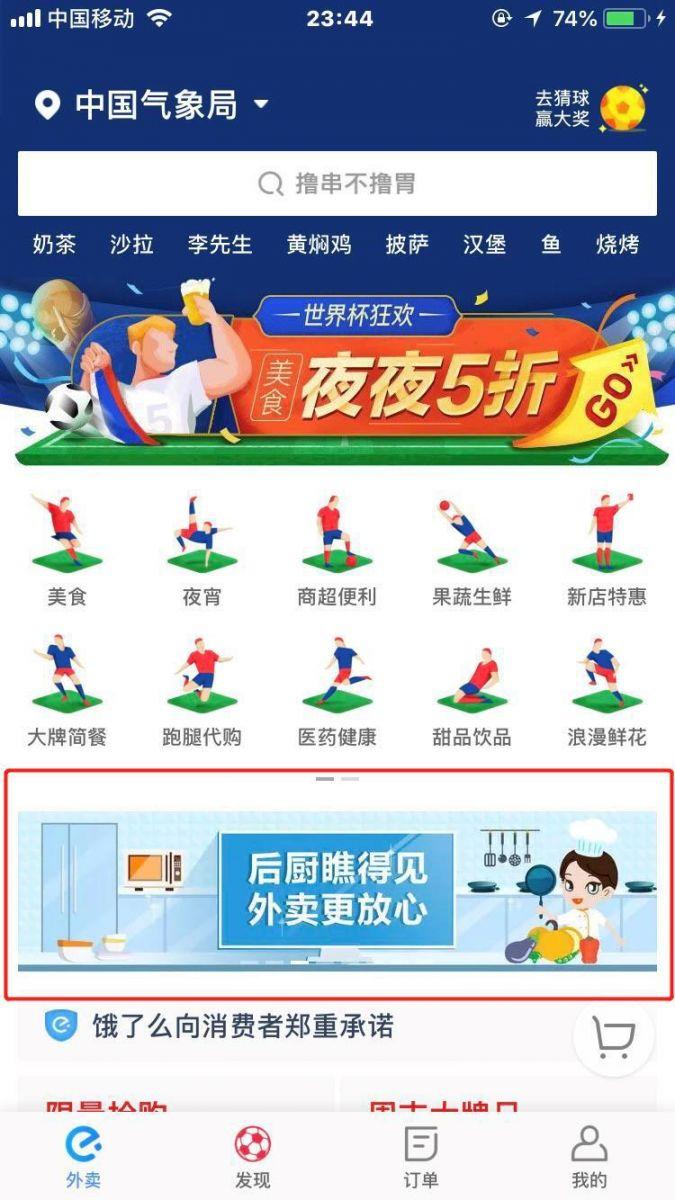This screenshot has height=1200, width=675.
Task: Select the 烧烤 quick search keyword
Action: 617,244
